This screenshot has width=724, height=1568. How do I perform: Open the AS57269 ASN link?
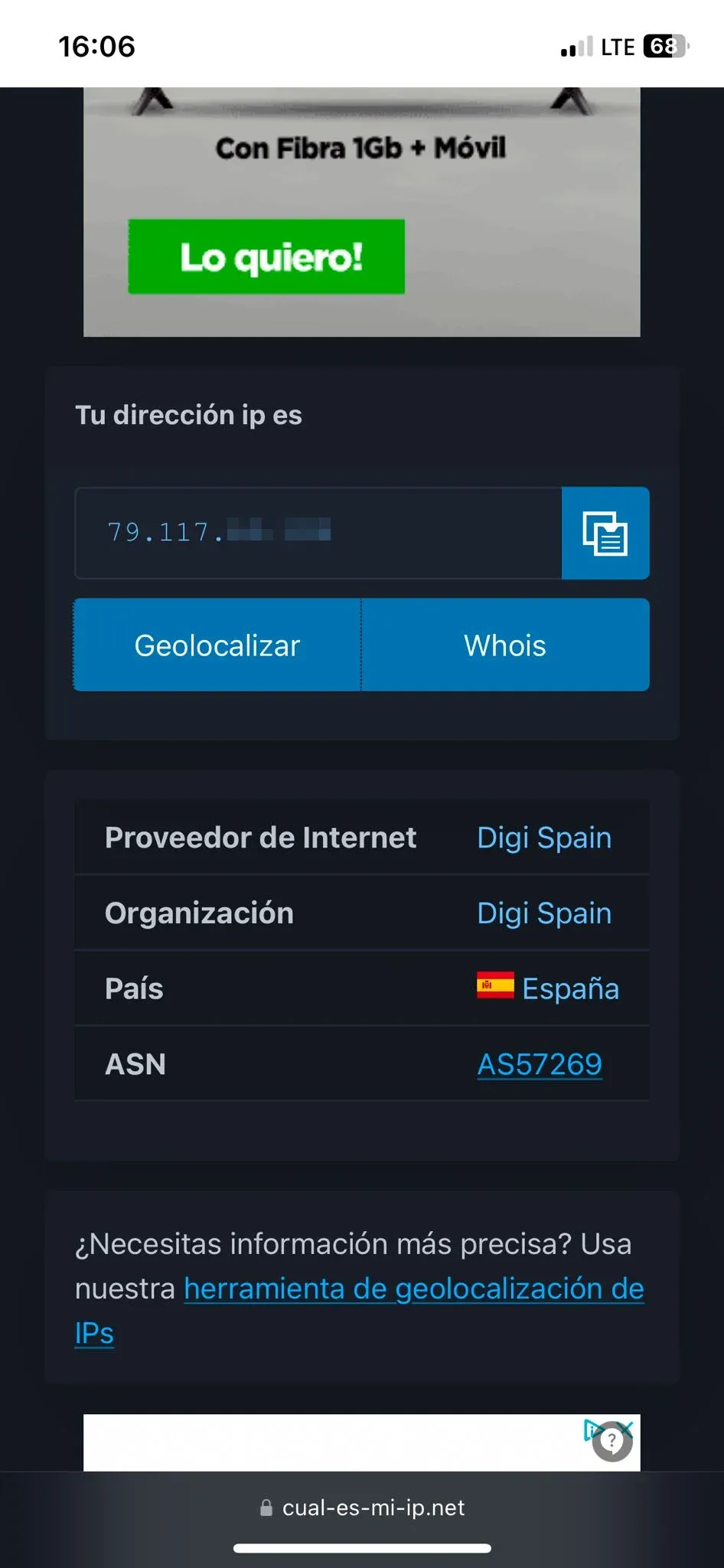(540, 1064)
